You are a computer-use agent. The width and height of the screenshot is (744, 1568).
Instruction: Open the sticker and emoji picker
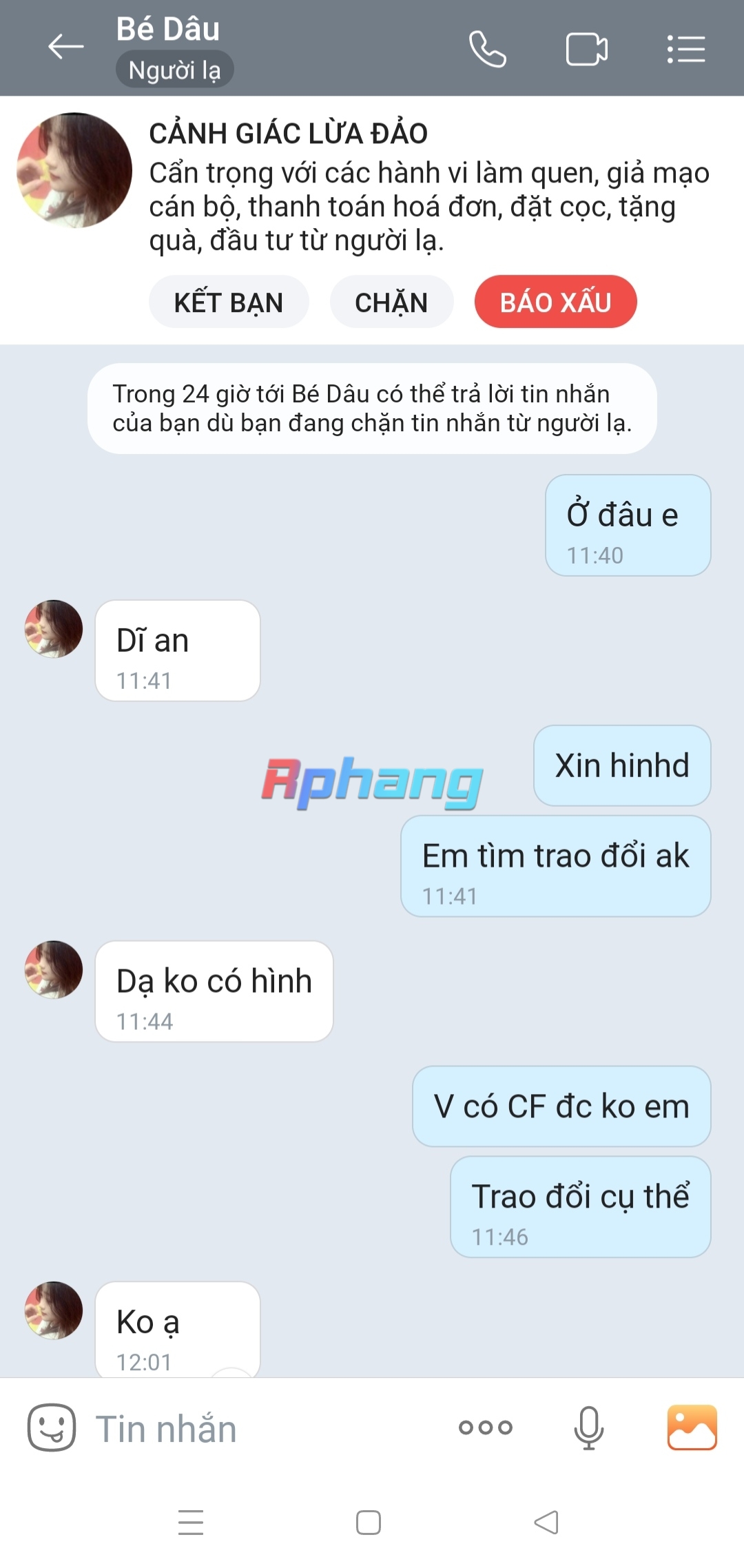(52, 1427)
